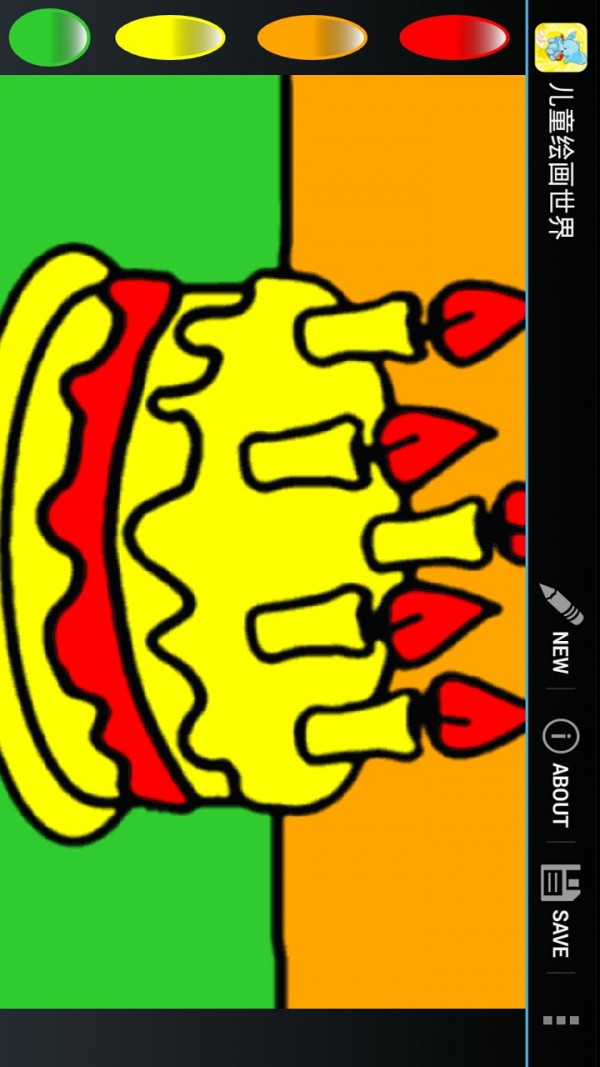This screenshot has height=1067, width=600.
Task: Open the overflow menu
Action: coord(561,1020)
